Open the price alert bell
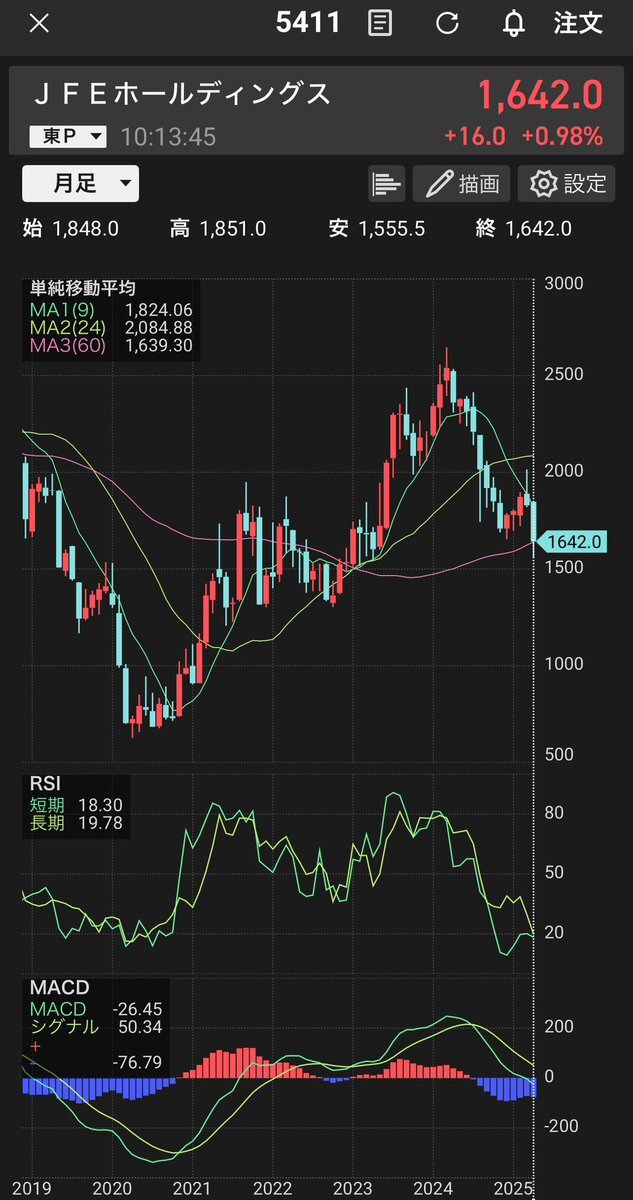Image resolution: width=633 pixels, height=1200 pixels. click(515, 23)
